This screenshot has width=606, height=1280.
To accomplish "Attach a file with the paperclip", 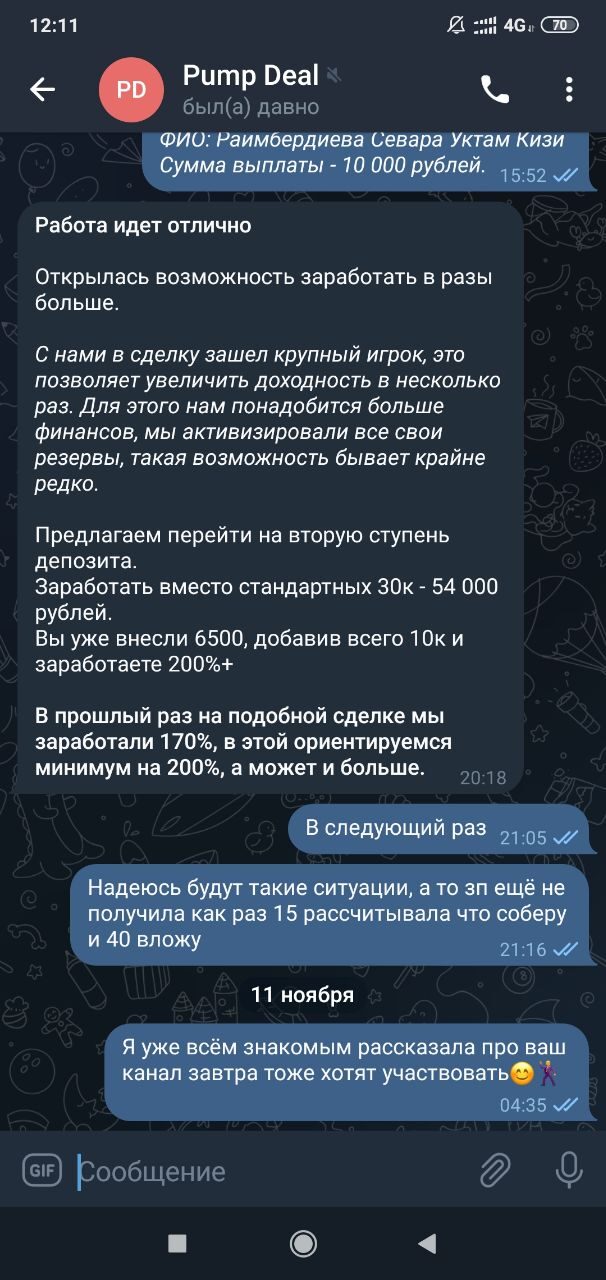I will tap(495, 1169).
